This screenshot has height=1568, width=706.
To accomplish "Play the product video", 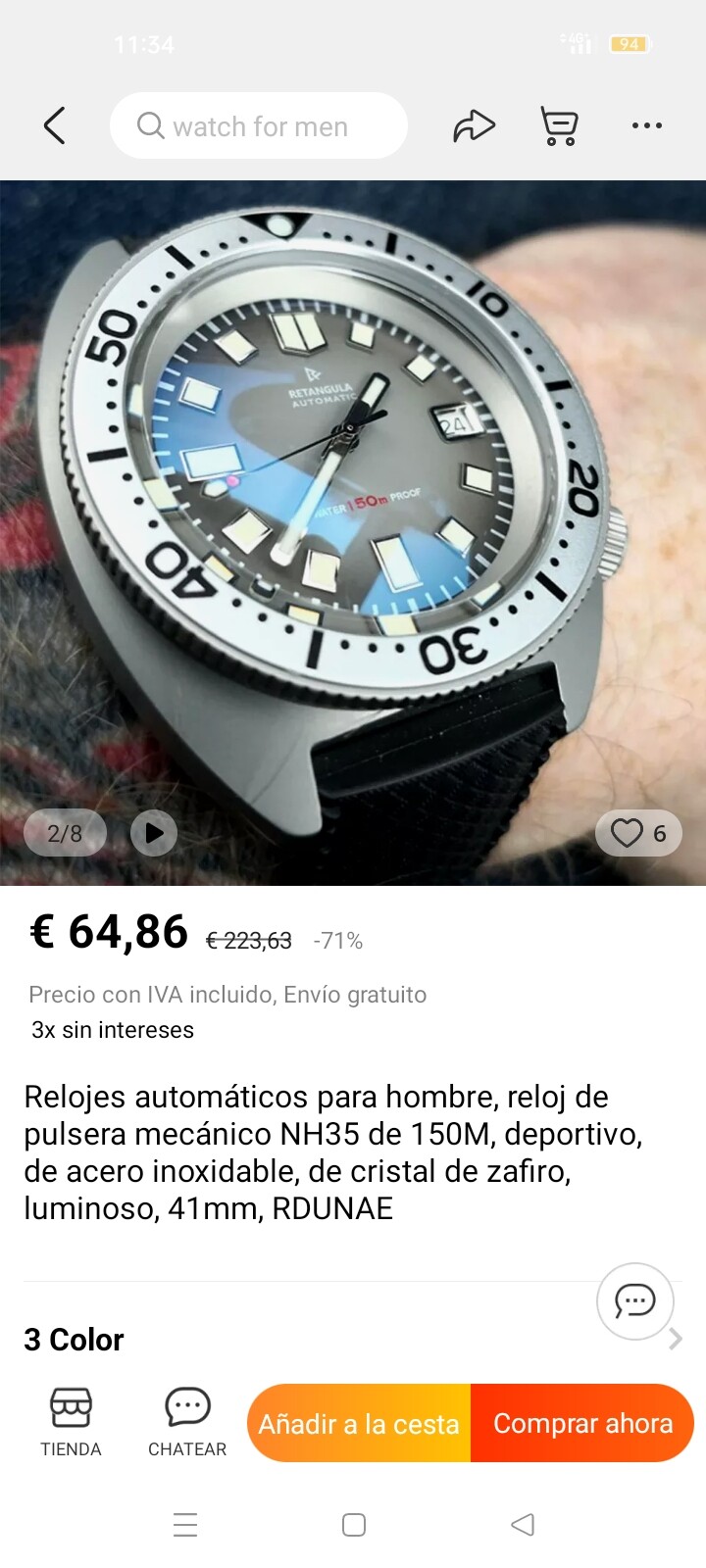I will tap(154, 833).
